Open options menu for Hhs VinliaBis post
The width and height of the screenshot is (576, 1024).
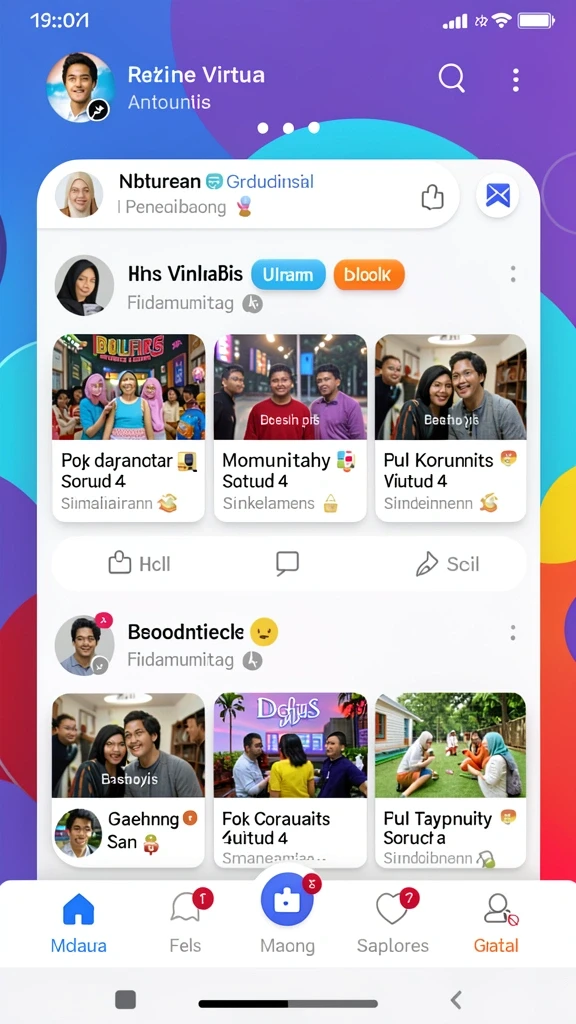coord(513,274)
